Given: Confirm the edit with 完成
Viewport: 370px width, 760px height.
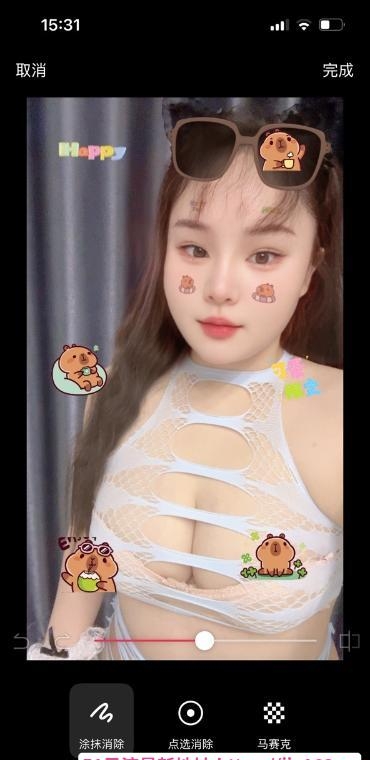Looking at the screenshot, I should [x=338, y=70].
